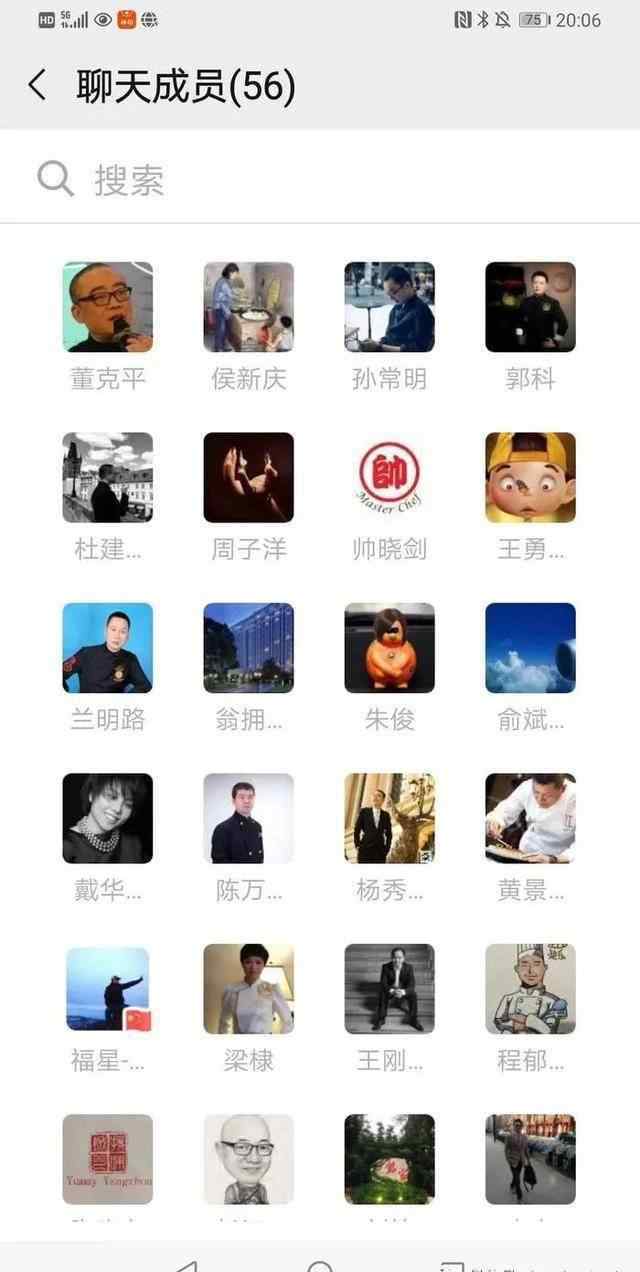The width and height of the screenshot is (640, 1272).
Task: Open member 董克平's profile
Action: [108, 307]
